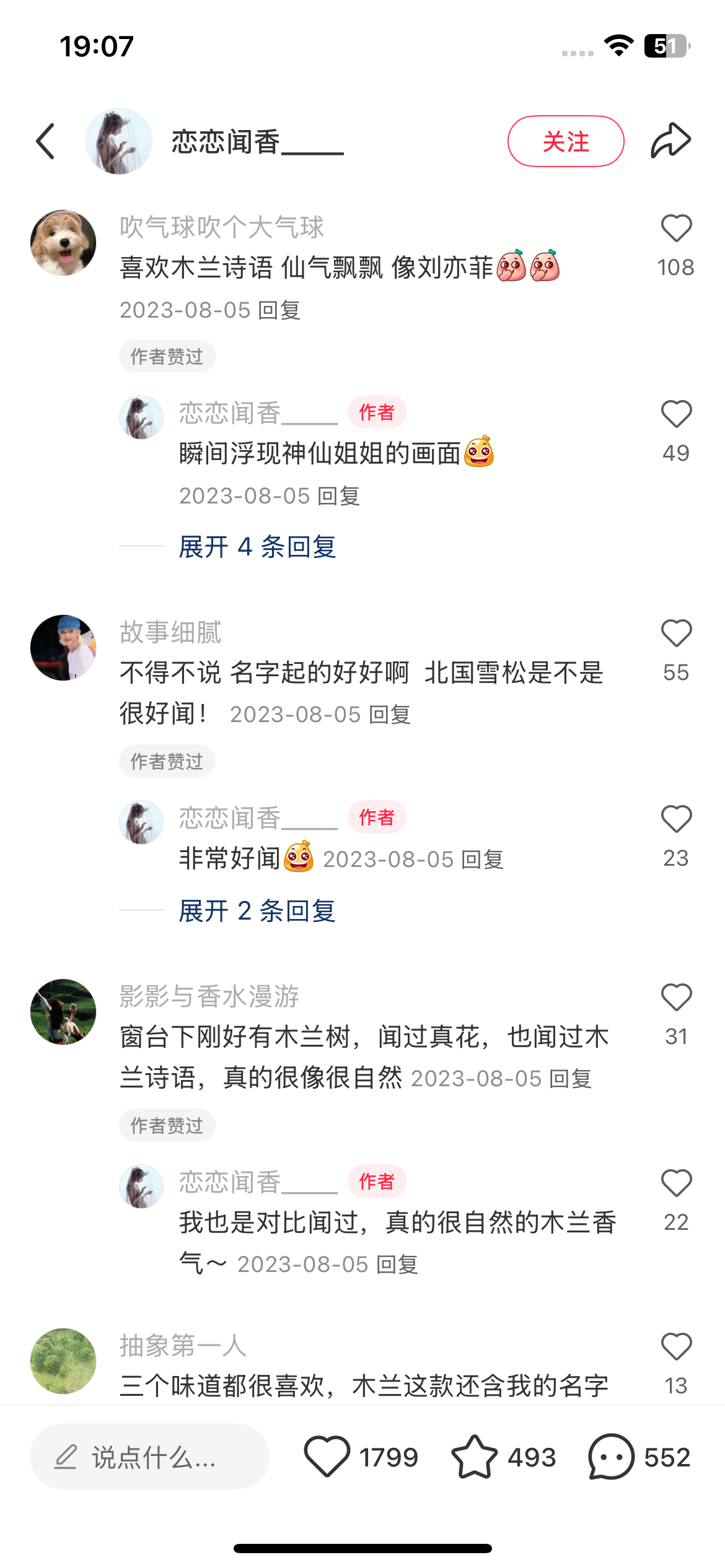The height and width of the screenshot is (1568, 725).
Task: Like author's 我也是对比闻过 reply
Action: 676,1183
